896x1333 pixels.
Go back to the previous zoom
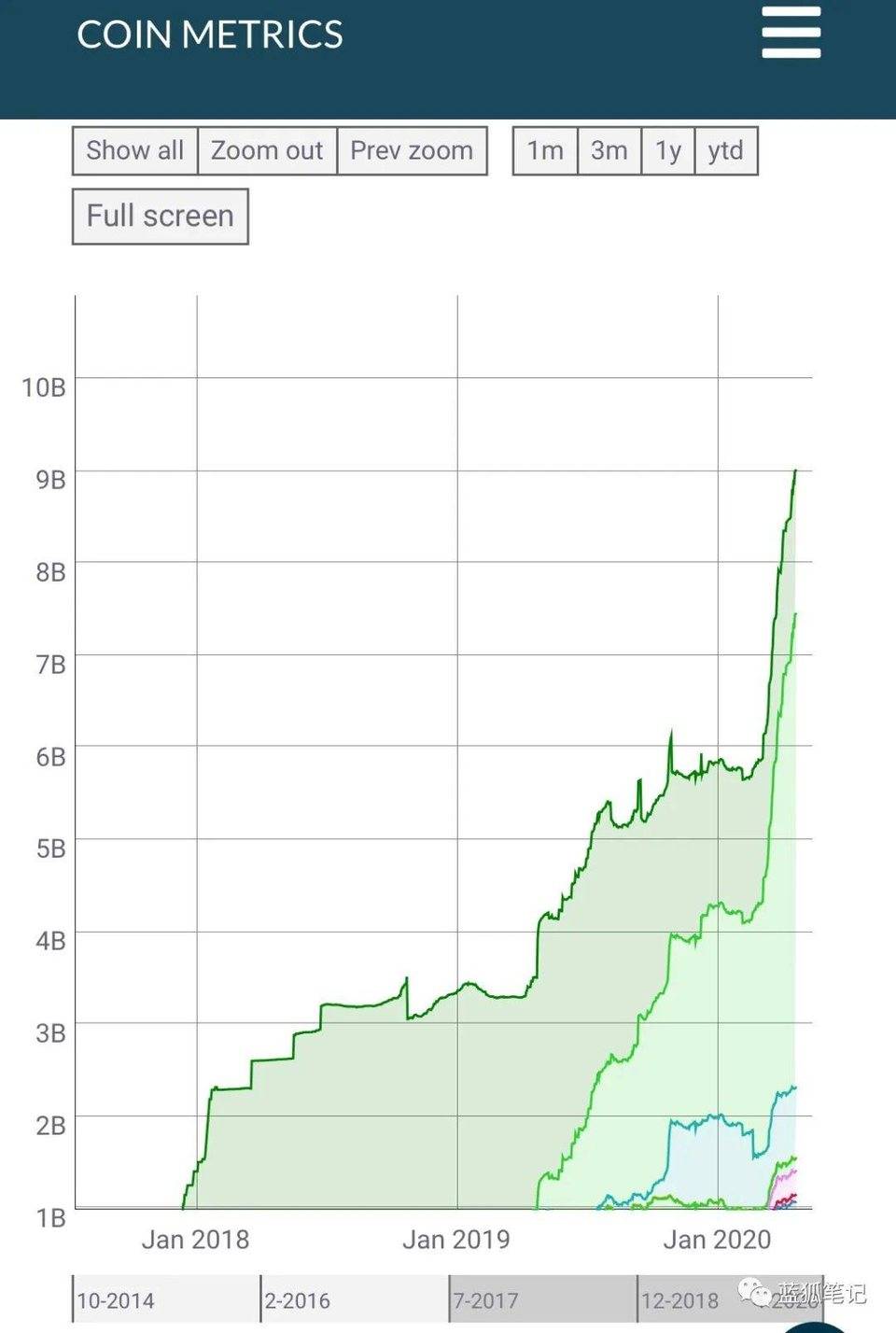point(412,151)
